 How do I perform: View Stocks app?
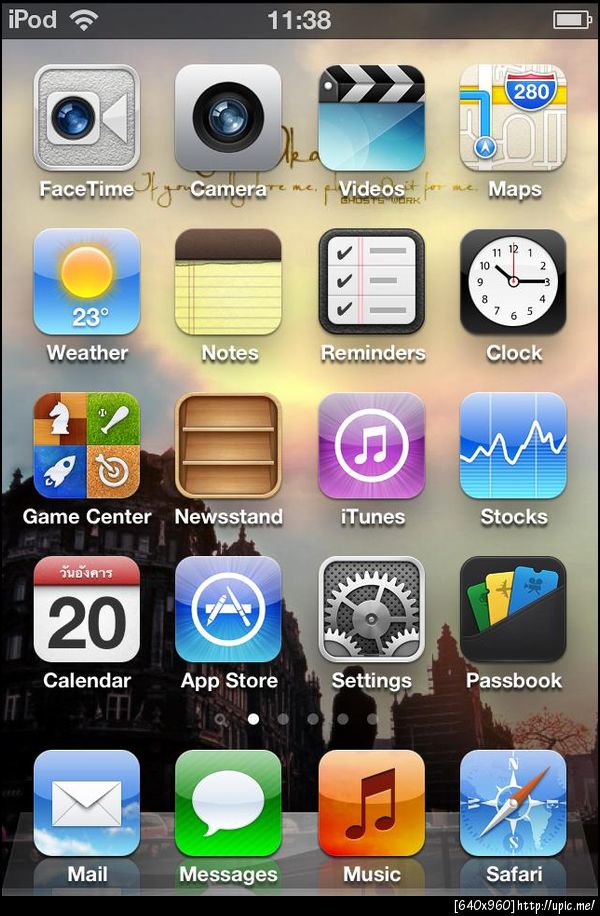click(x=513, y=446)
